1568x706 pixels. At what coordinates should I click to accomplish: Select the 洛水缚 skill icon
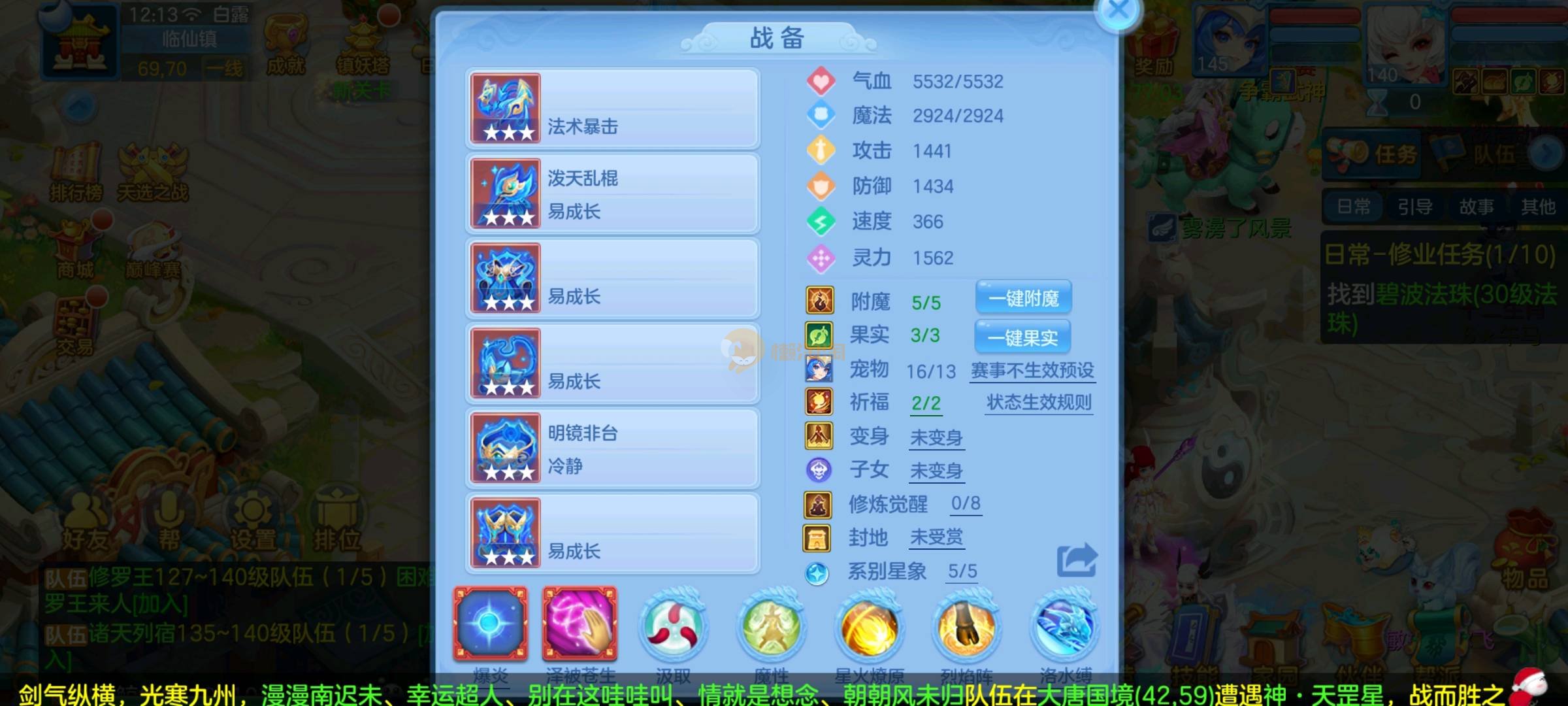pos(1065,628)
